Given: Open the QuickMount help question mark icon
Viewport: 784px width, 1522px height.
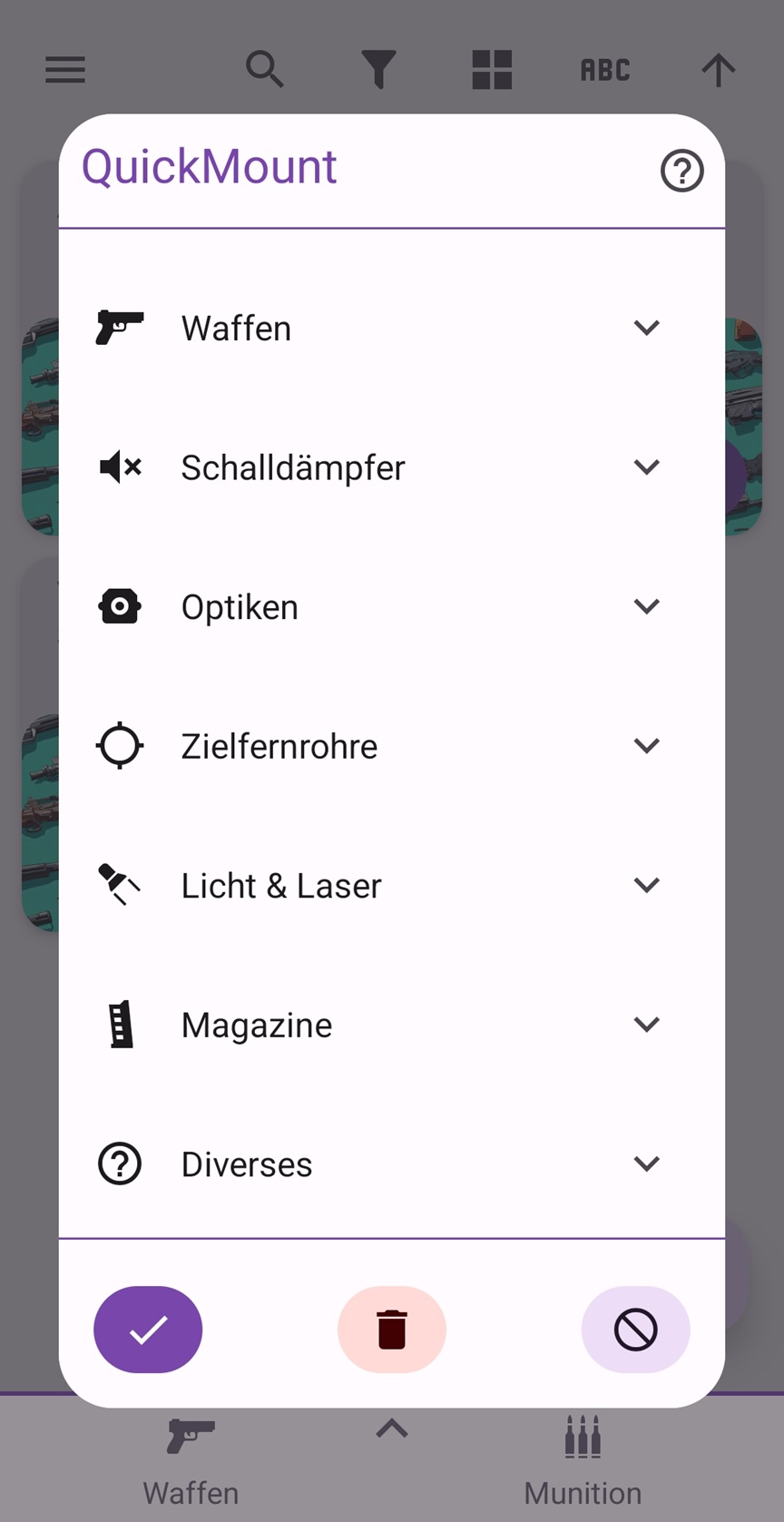Looking at the screenshot, I should click(x=681, y=171).
